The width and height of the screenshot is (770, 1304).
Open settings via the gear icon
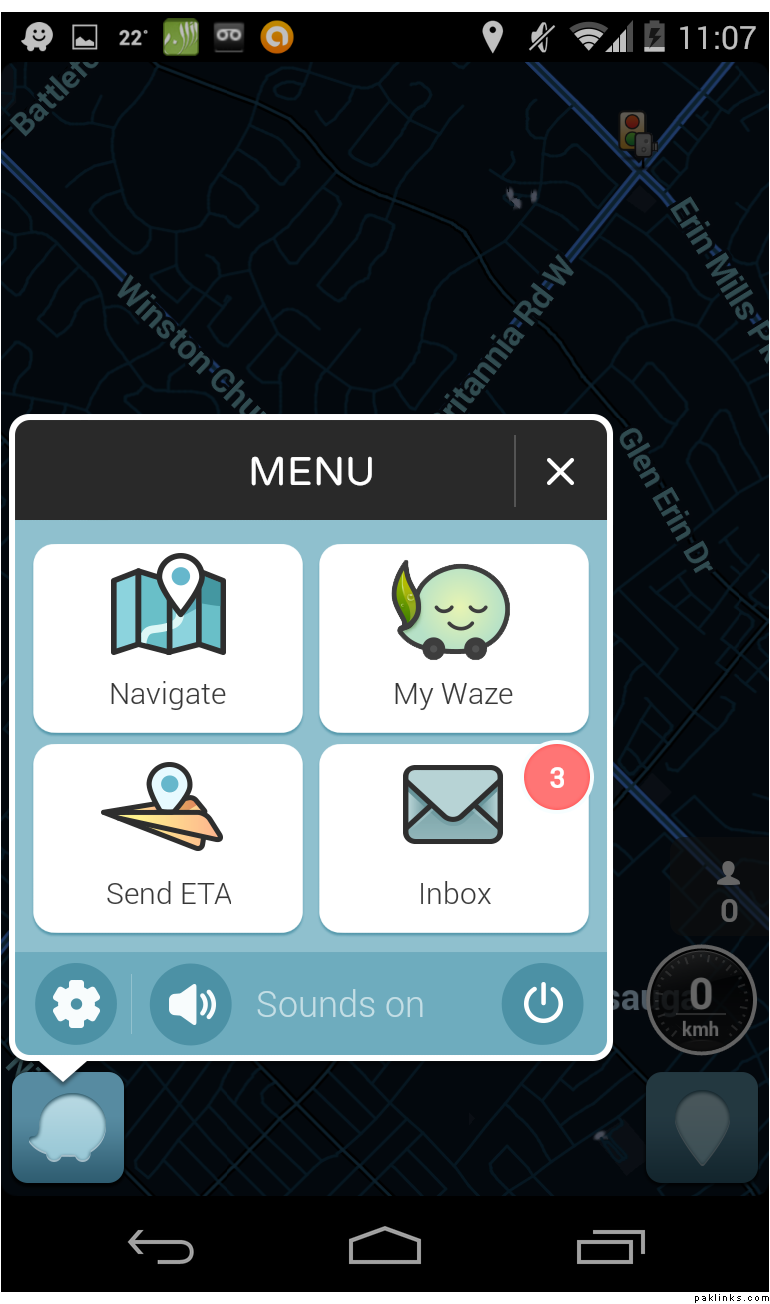click(76, 1003)
